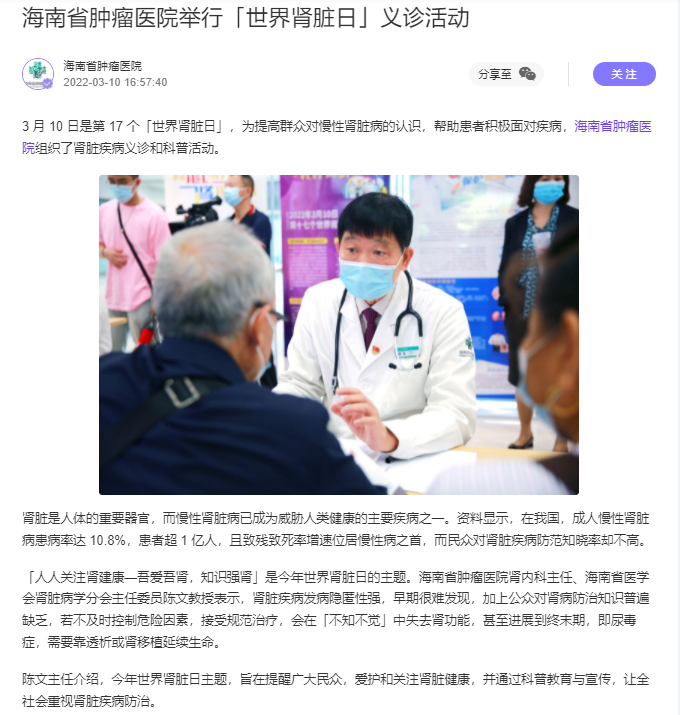Open the author name 海南省肿瘤医院
Viewport: 680px width, 715px height.
point(102,65)
